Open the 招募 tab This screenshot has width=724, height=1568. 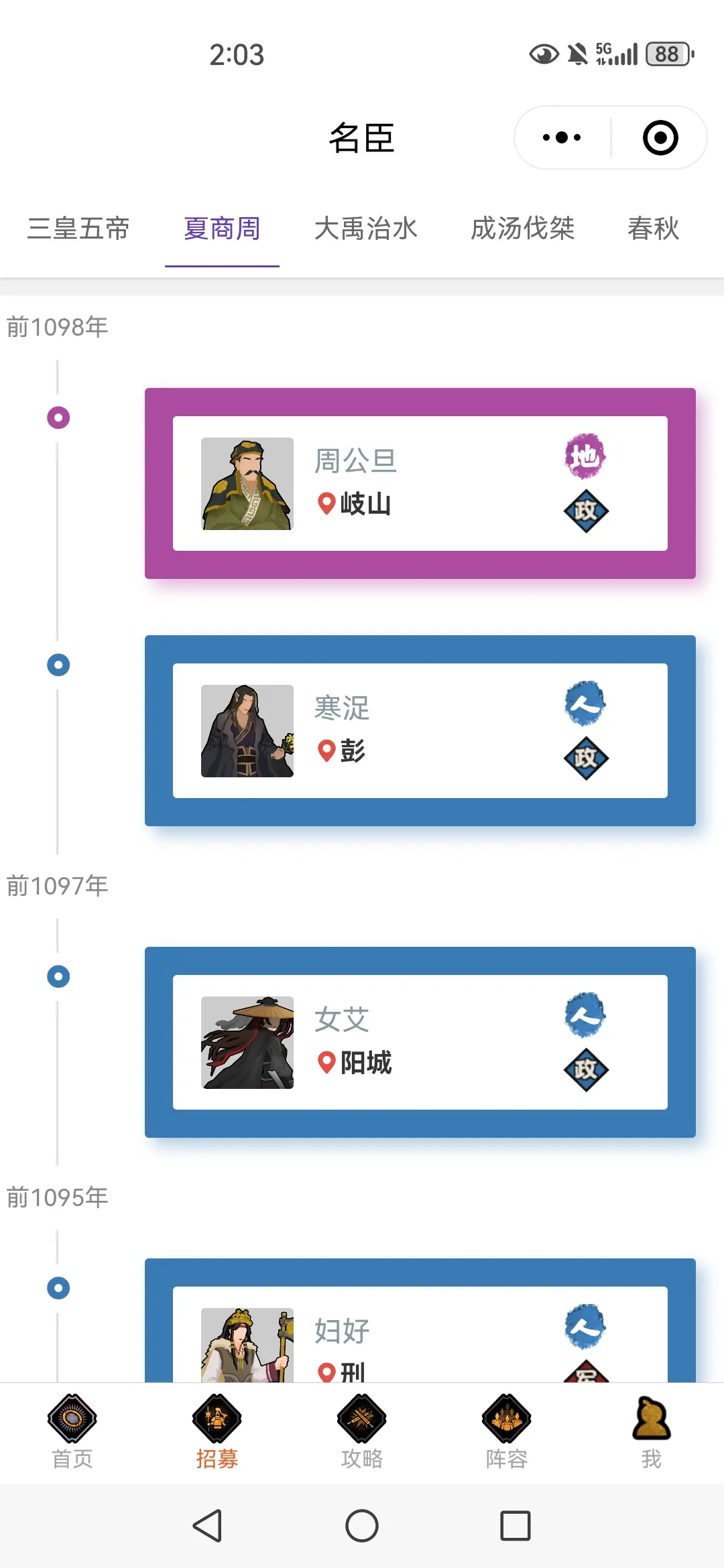tap(217, 1431)
